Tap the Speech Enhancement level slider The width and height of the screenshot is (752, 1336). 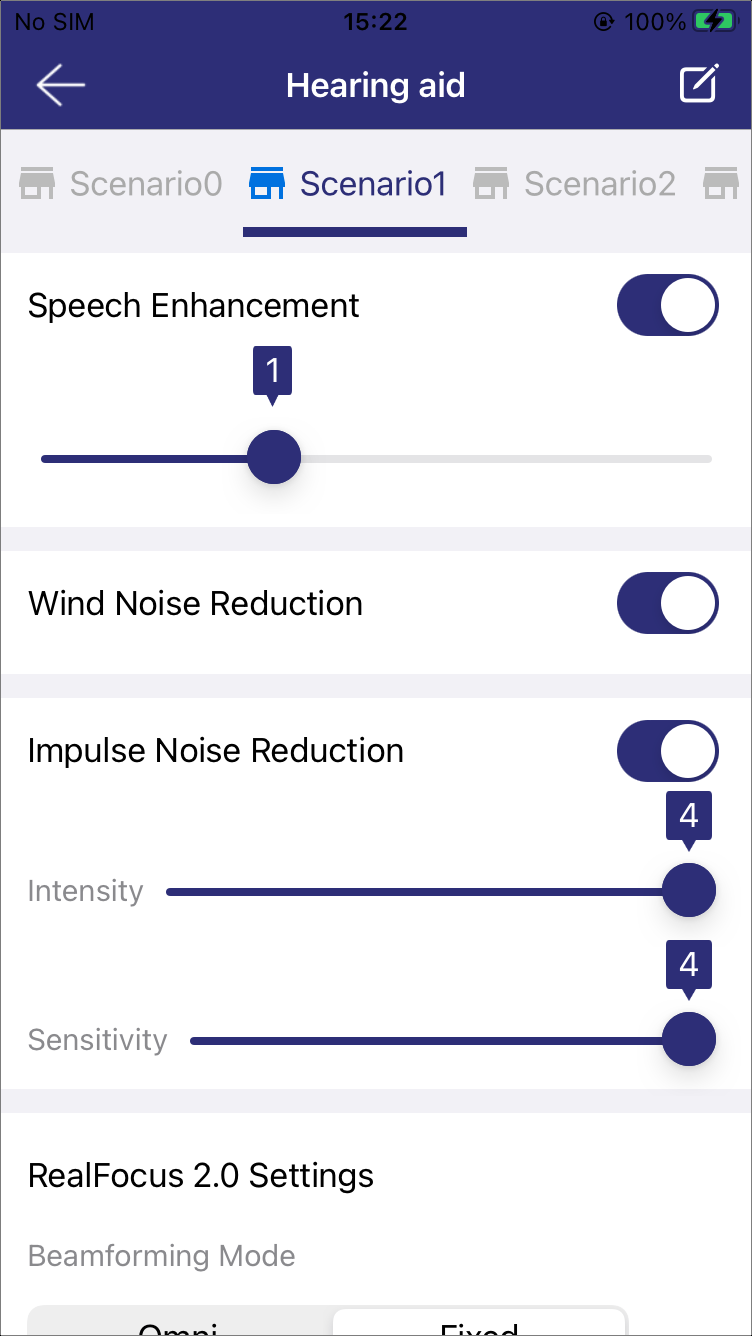(376, 458)
